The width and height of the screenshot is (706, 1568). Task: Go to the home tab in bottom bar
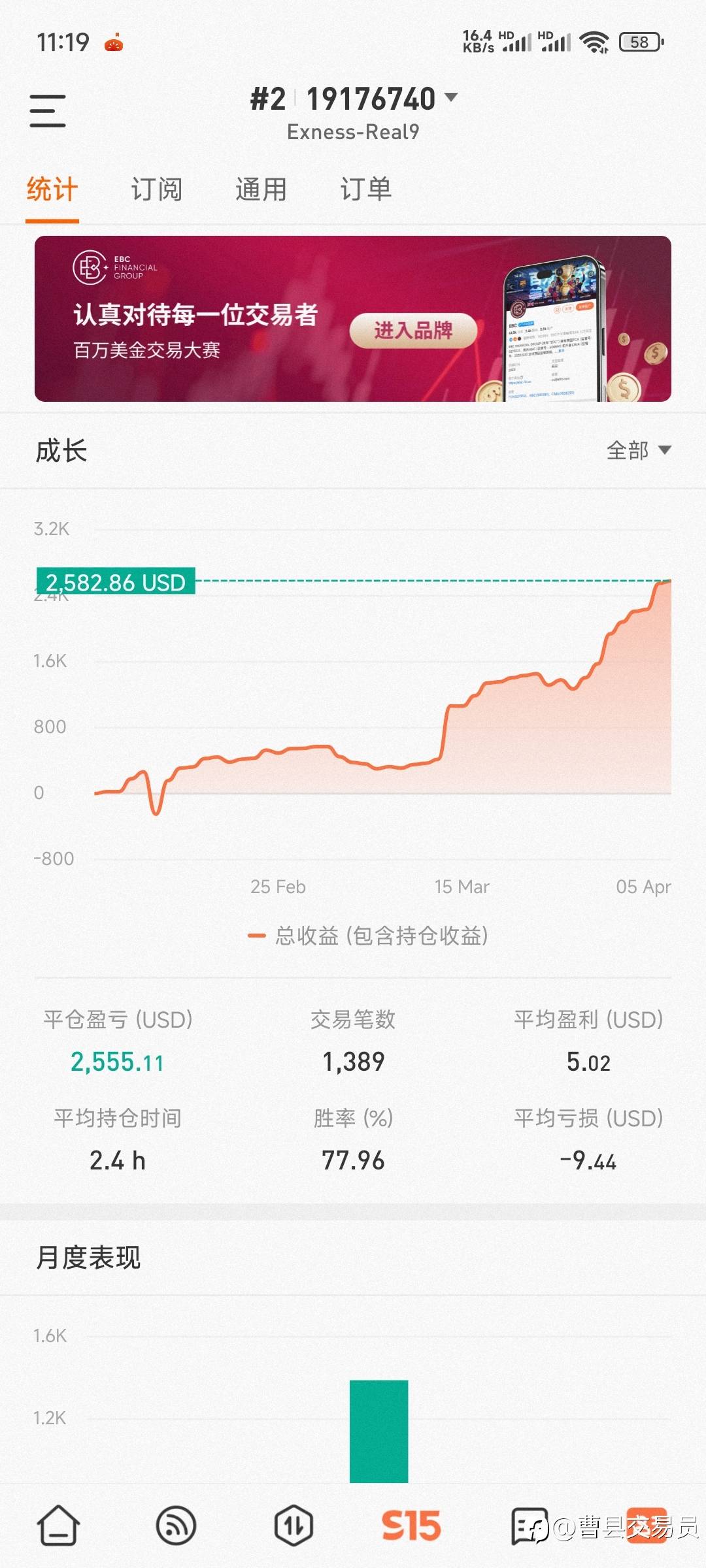59,1526
